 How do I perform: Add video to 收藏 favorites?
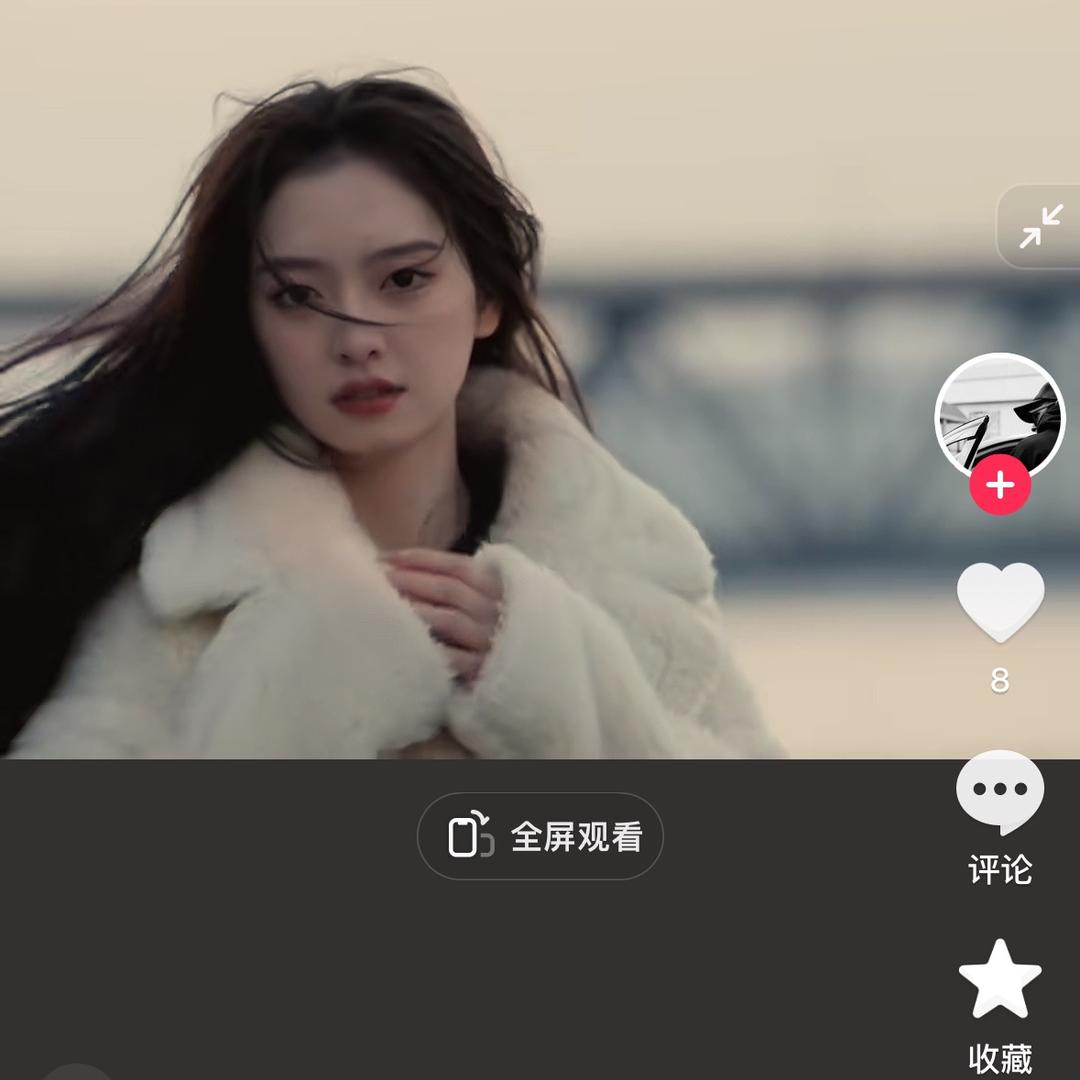[x=1000, y=981]
